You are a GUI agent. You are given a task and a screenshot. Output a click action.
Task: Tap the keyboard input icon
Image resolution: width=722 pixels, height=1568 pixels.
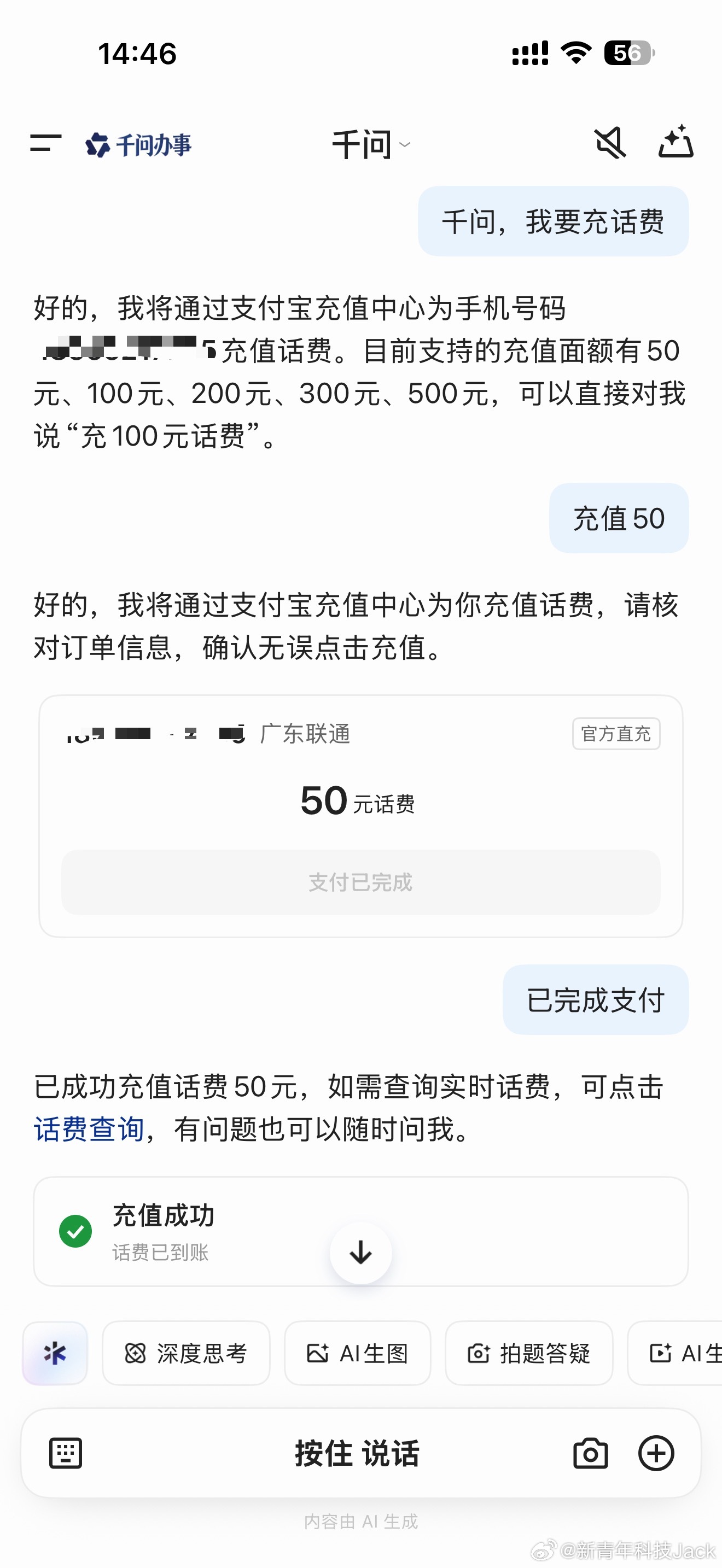click(x=66, y=1452)
